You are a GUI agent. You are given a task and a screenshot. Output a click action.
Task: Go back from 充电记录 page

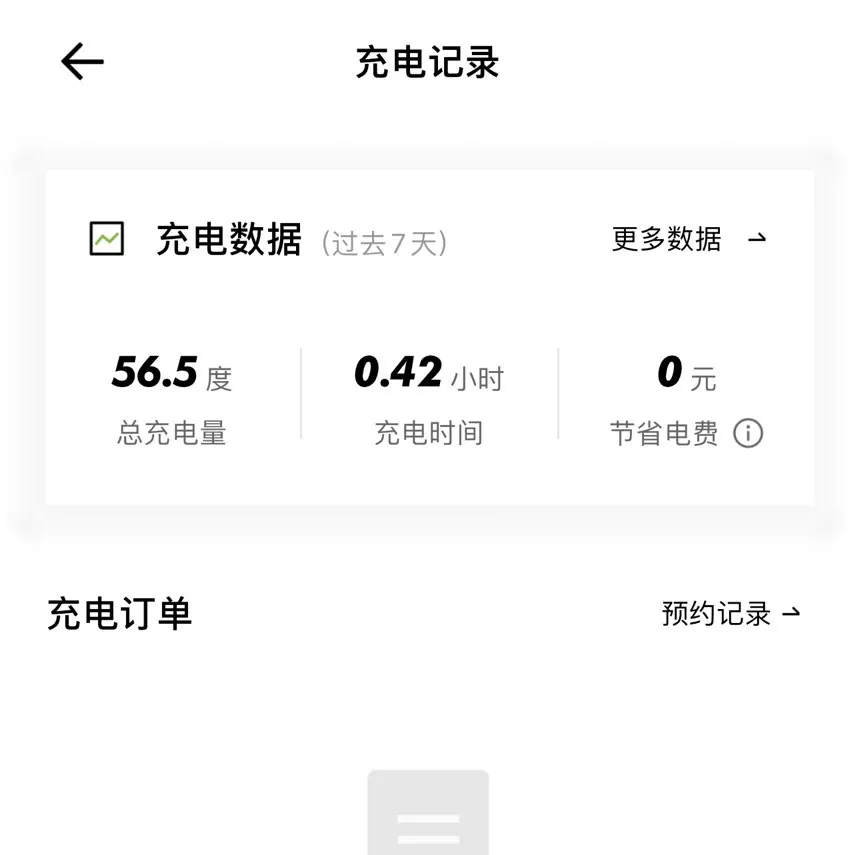coord(82,62)
